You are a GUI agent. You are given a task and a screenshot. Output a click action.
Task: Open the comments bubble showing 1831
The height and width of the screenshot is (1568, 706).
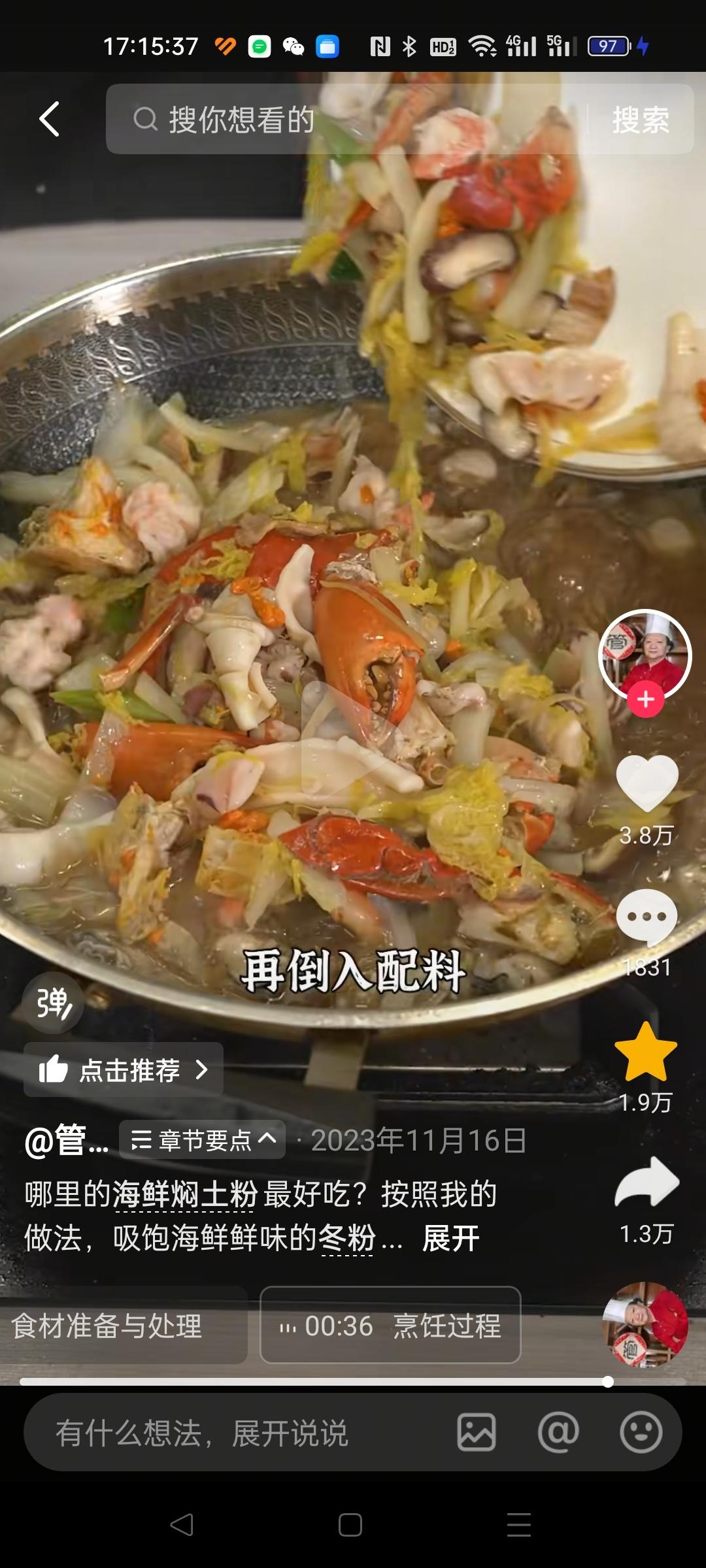pyautogui.click(x=647, y=917)
